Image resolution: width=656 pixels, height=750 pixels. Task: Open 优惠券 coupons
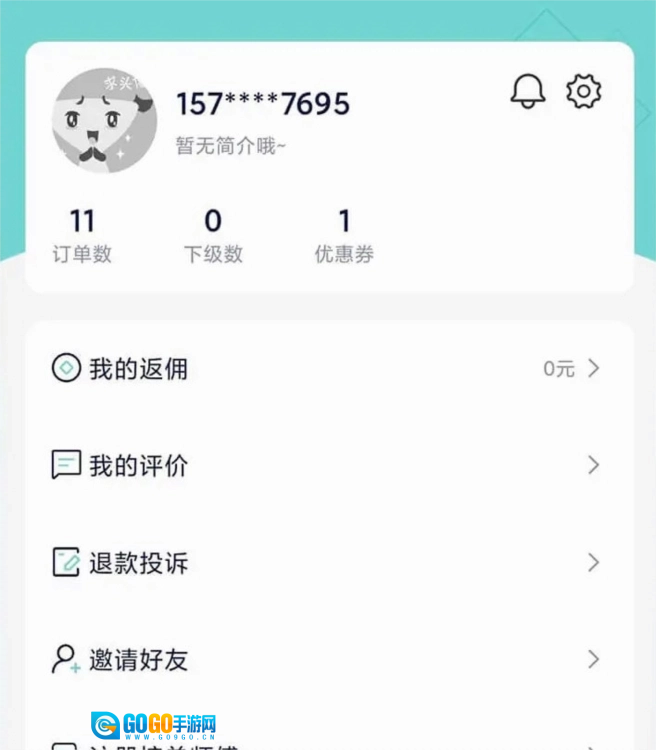tap(344, 236)
